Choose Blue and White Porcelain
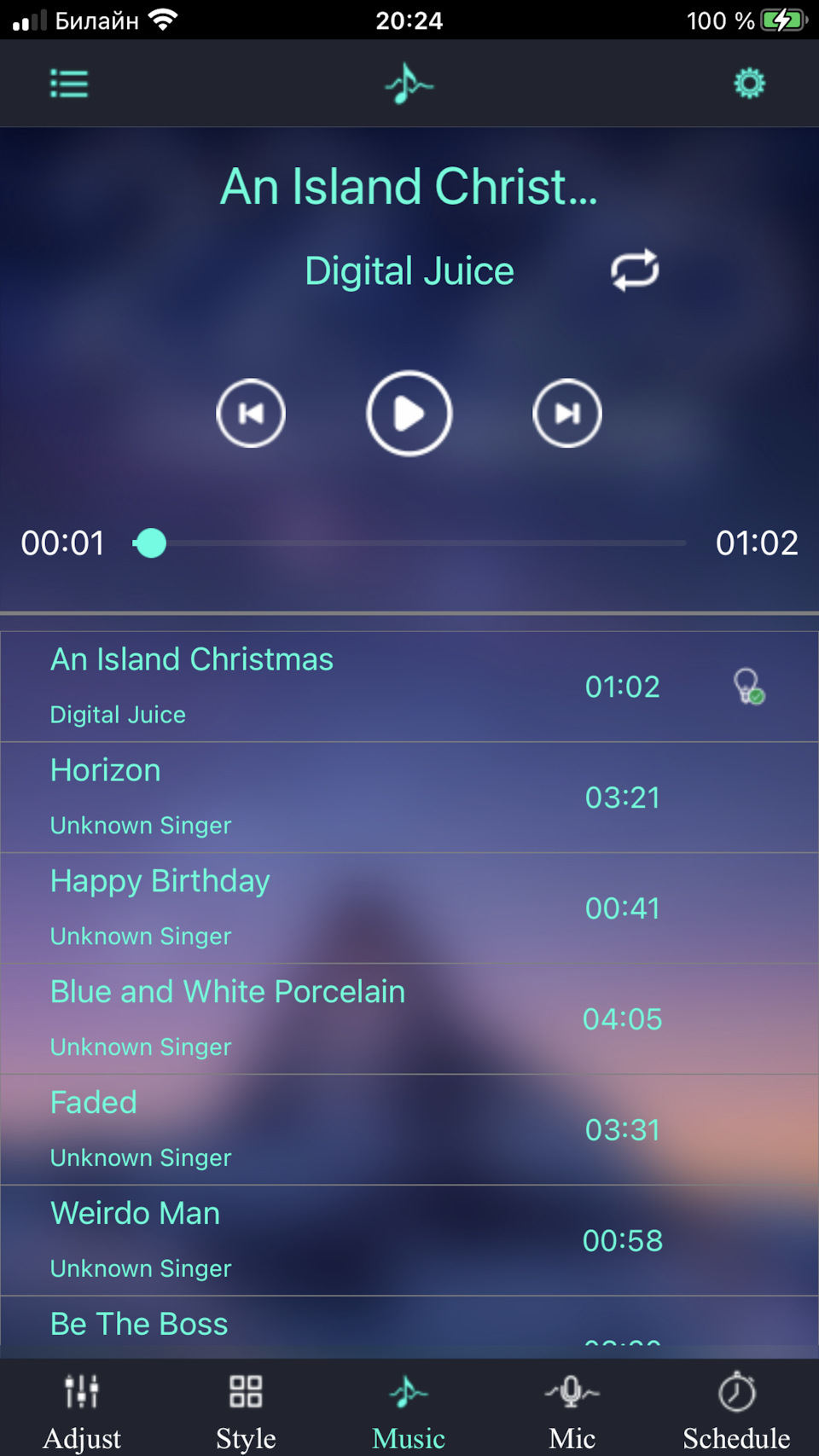 pos(341,1018)
